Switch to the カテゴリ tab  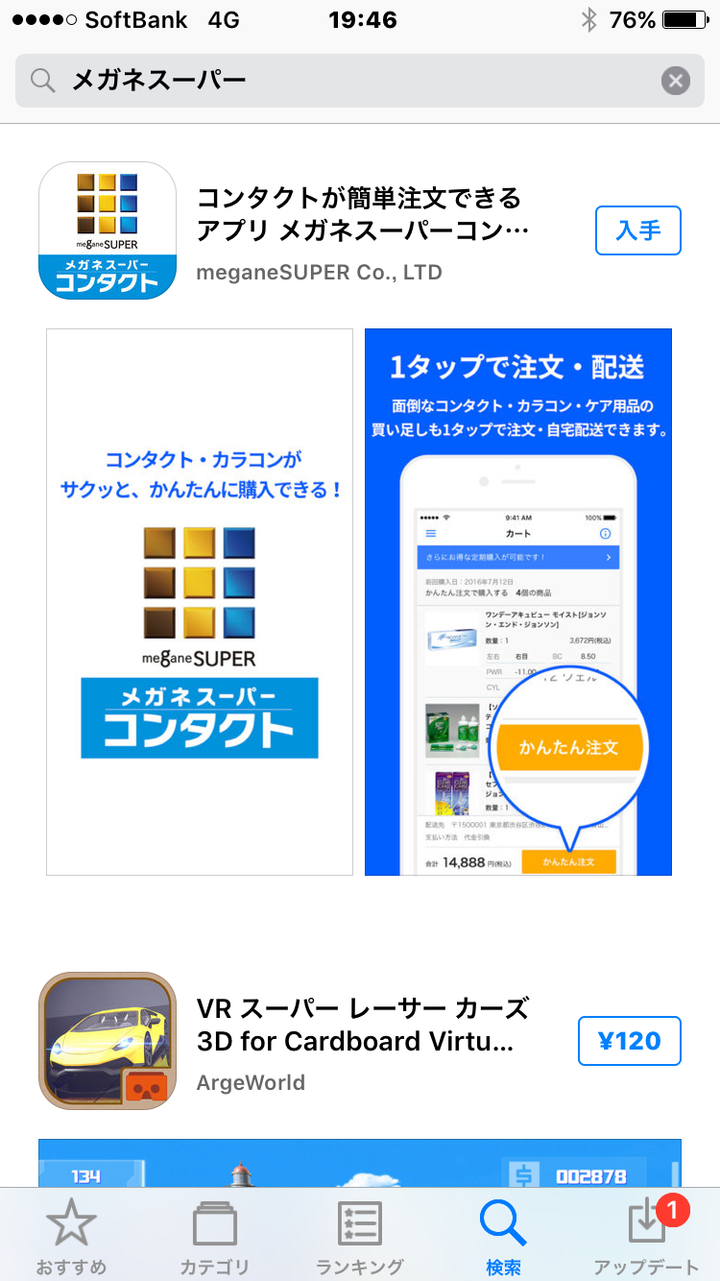coord(215,1237)
